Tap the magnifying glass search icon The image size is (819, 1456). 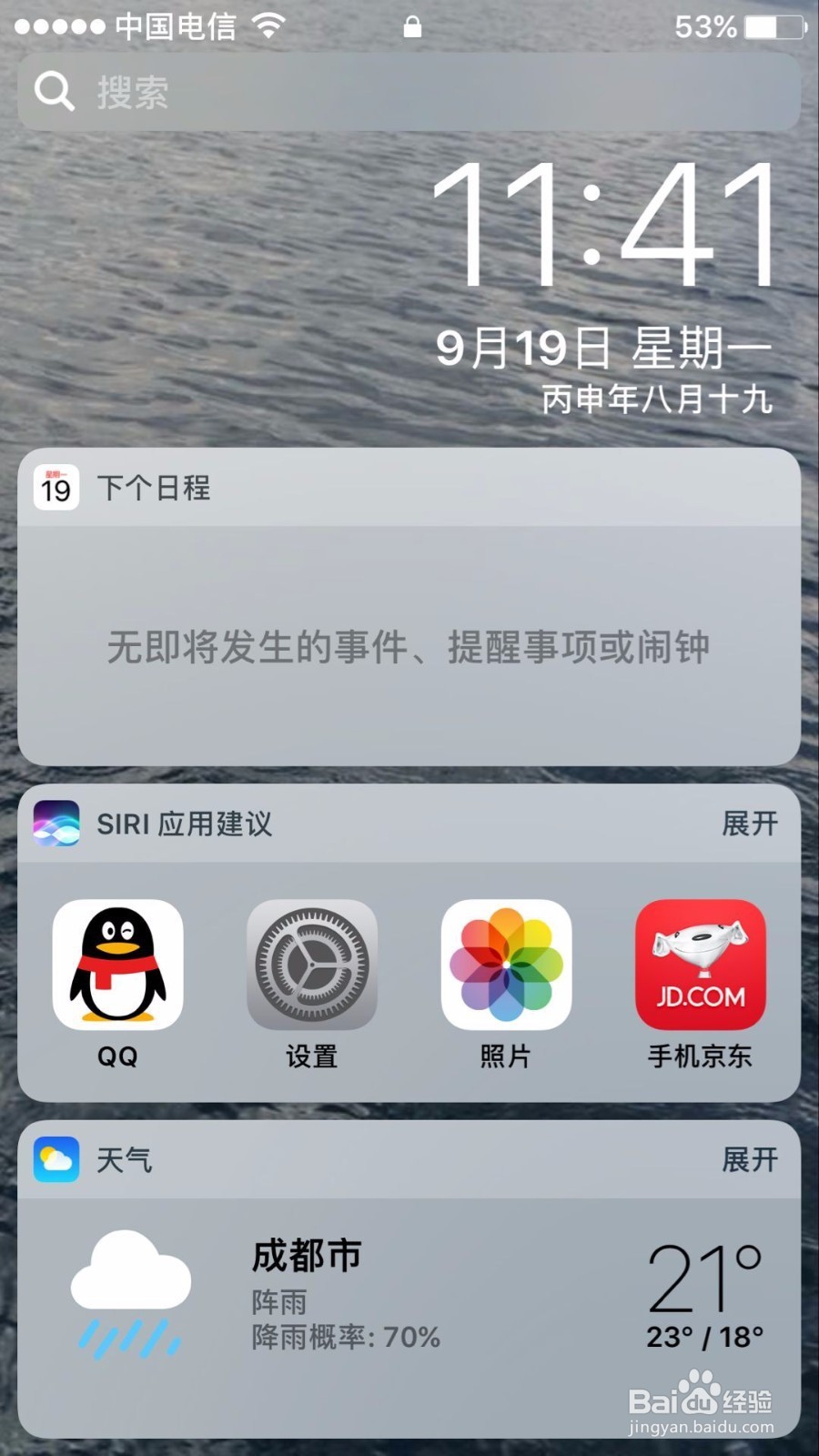click(55, 91)
